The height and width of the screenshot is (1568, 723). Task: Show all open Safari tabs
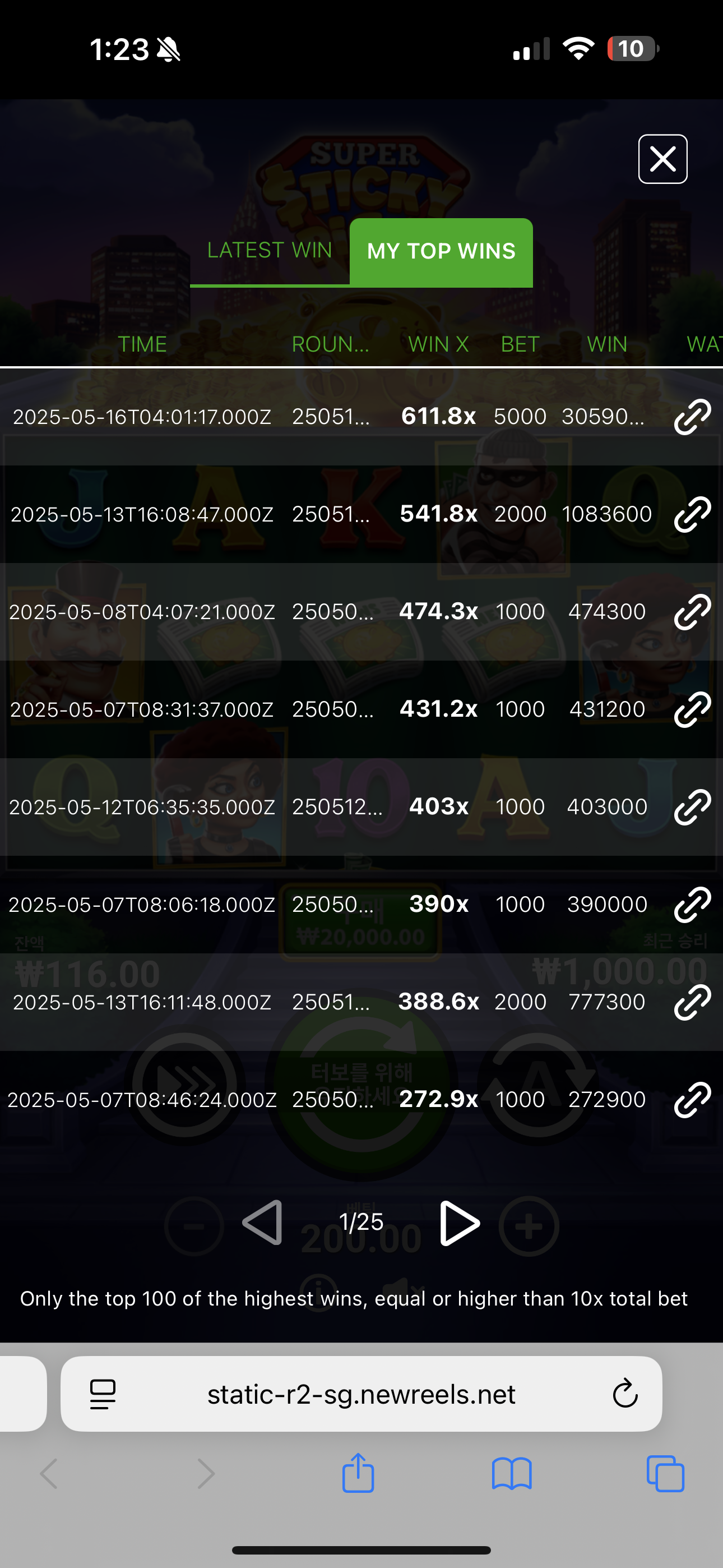(665, 1474)
